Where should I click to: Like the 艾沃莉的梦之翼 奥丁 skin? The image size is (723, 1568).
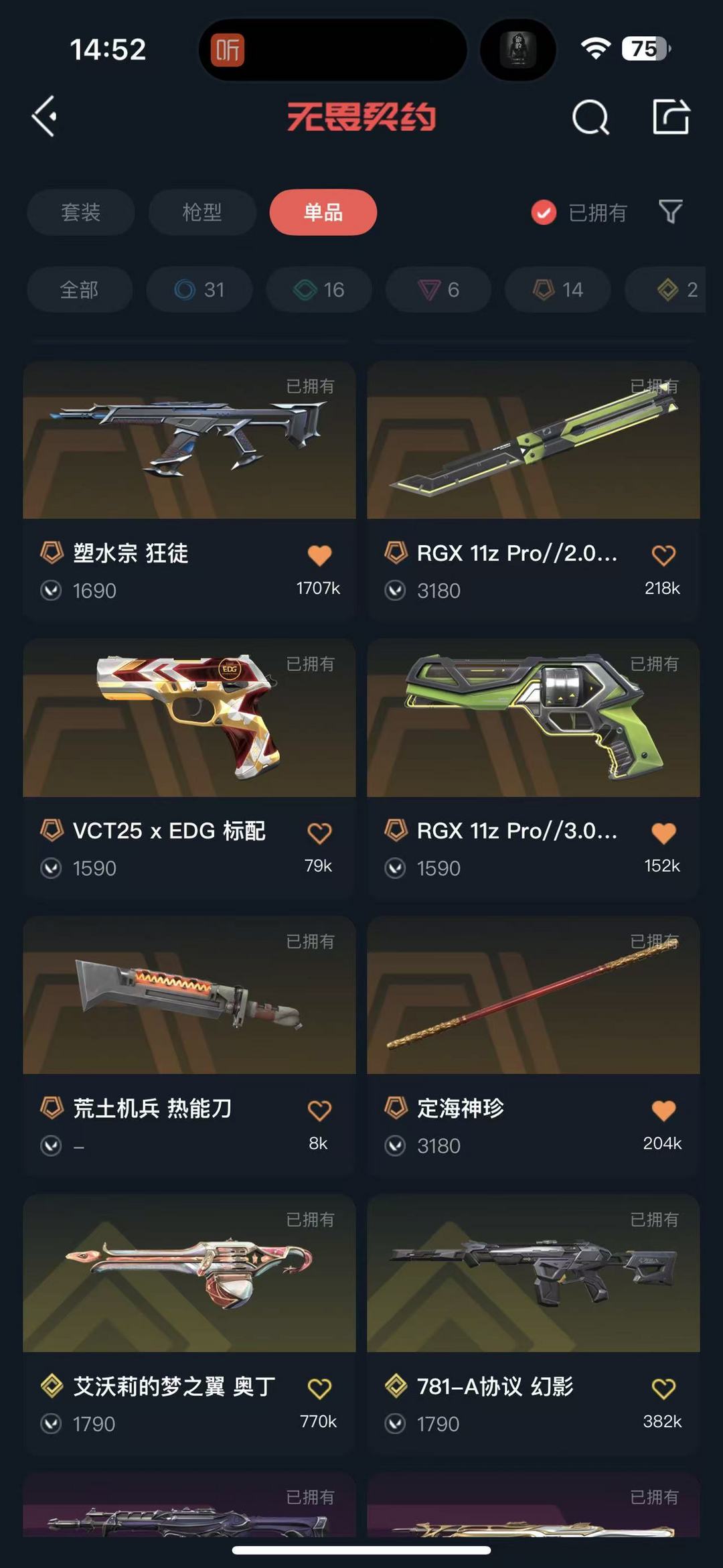(319, 1388)
